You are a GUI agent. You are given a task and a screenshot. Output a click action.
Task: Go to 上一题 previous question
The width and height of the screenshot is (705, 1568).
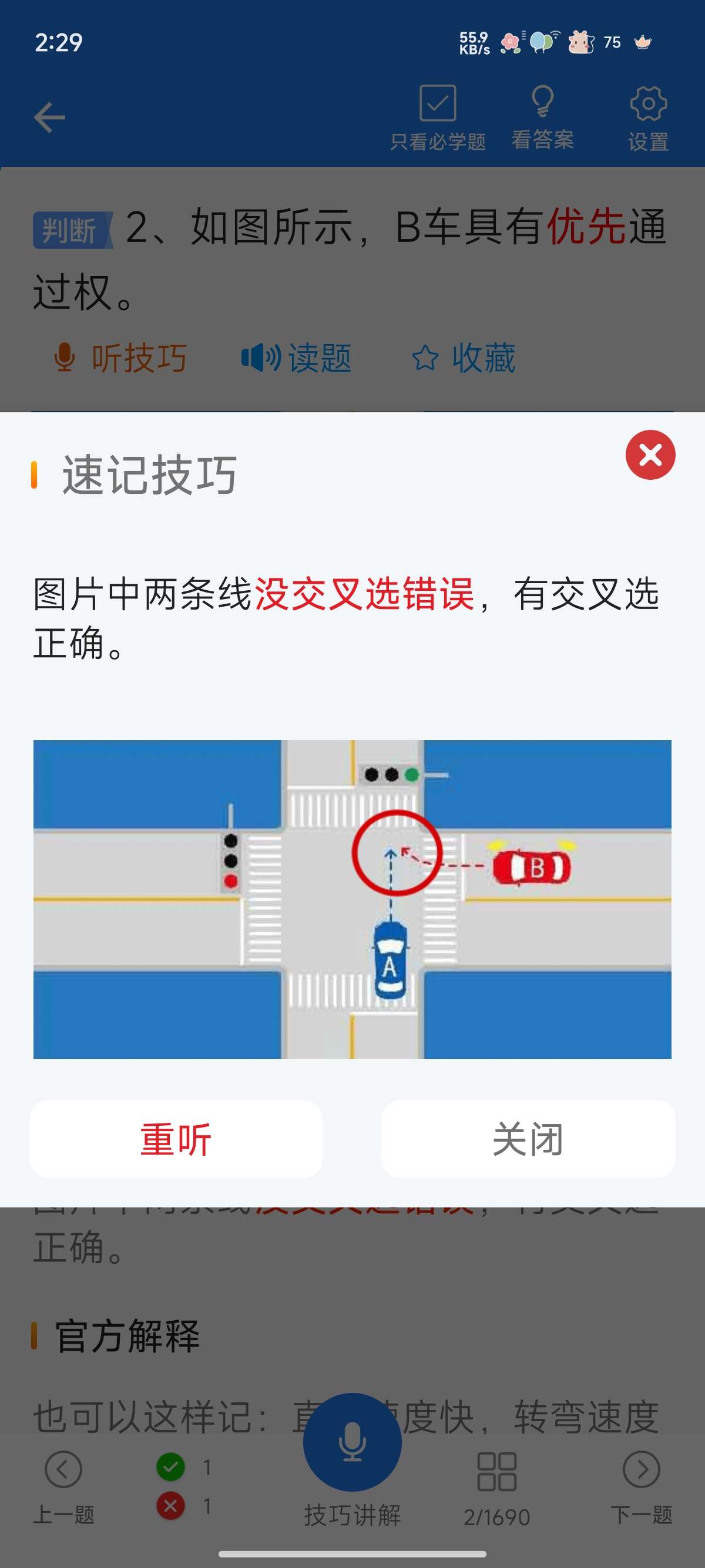click(63, 1485)
